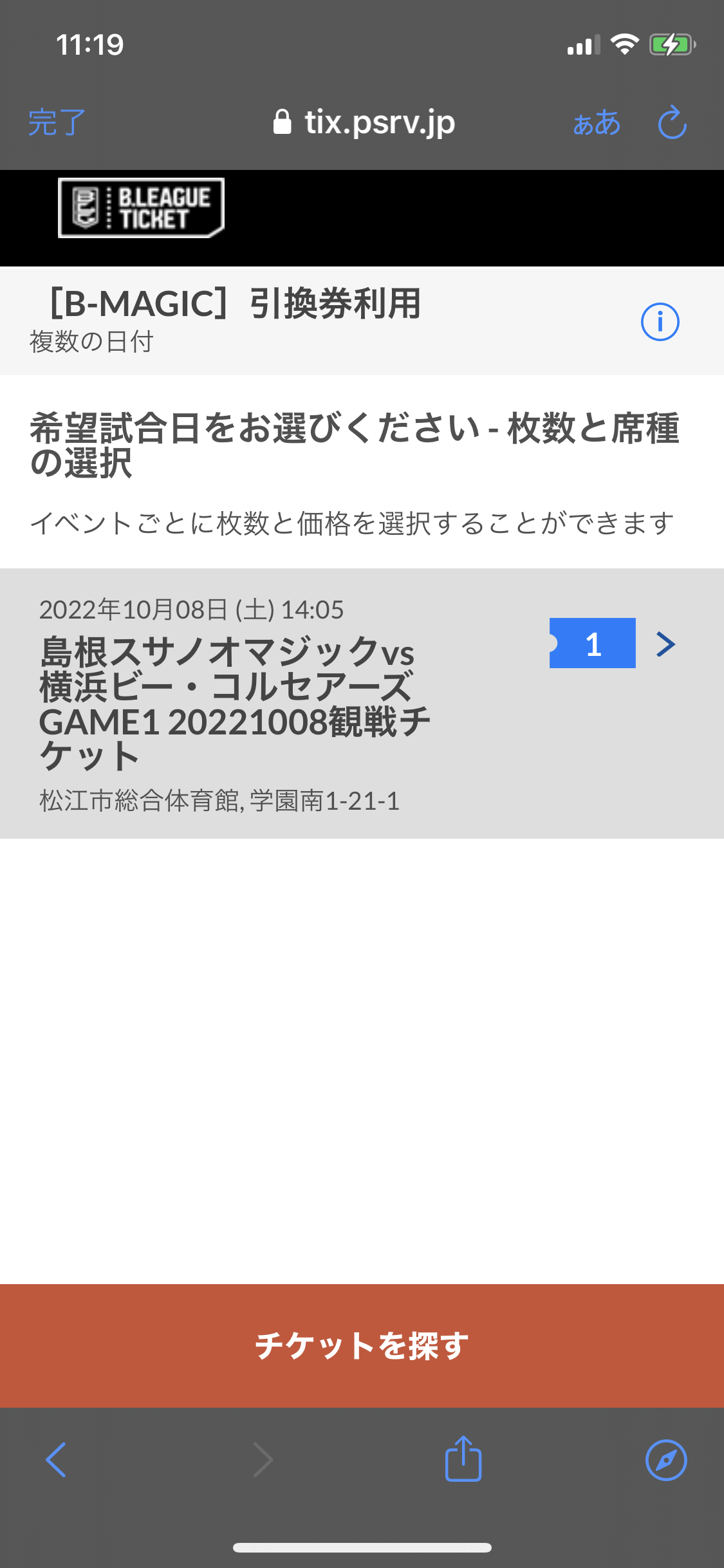This screenshot has height=1568, width=724.
Task: Tap 完了 to close the browser
Action: click(57, 122)
